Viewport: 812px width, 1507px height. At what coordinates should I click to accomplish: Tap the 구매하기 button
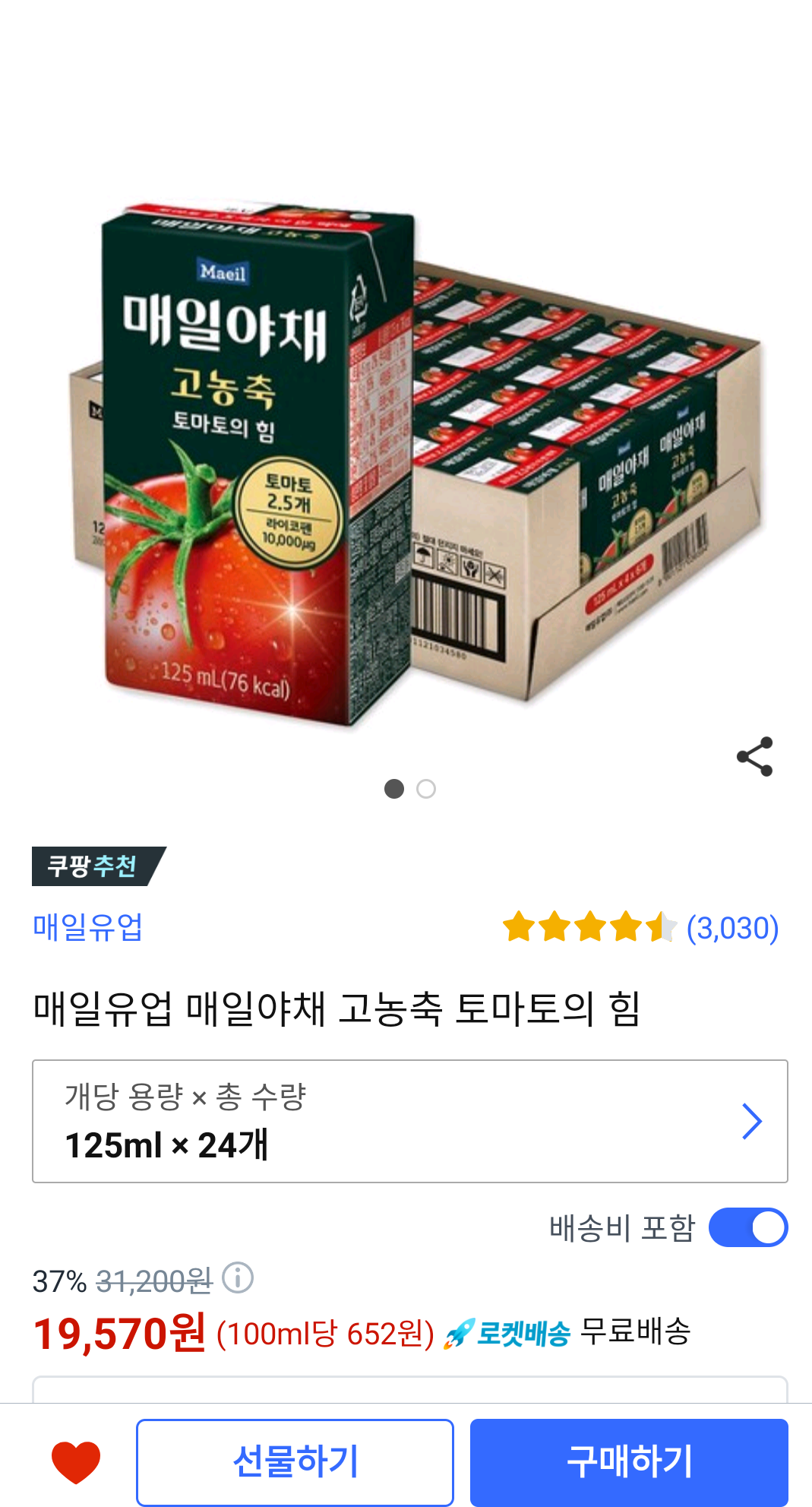pyautogui.click(x=629, y=1461)
